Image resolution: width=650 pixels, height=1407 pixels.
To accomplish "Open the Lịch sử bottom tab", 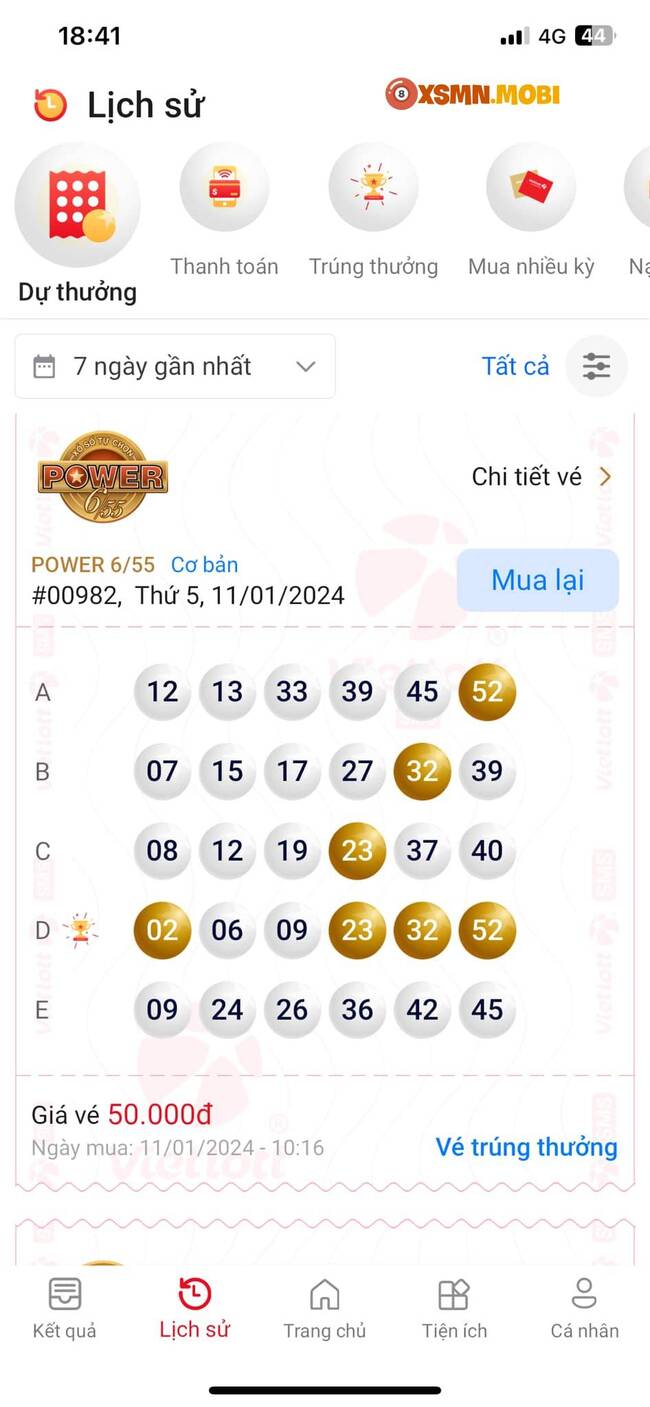I will (x=194, y=1307).
